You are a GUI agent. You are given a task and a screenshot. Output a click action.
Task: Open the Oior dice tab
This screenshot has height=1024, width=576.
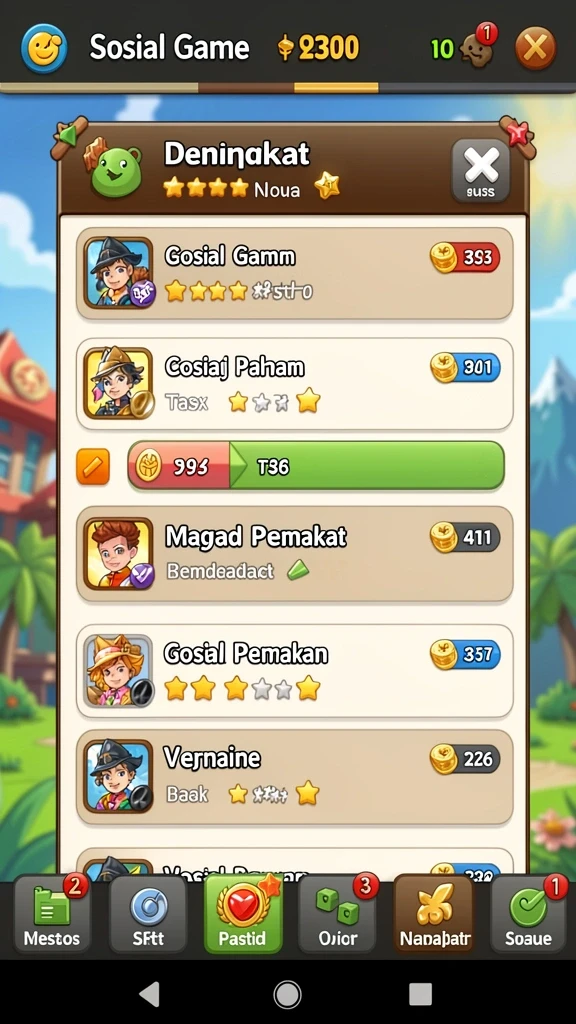[x=337, y=917]
